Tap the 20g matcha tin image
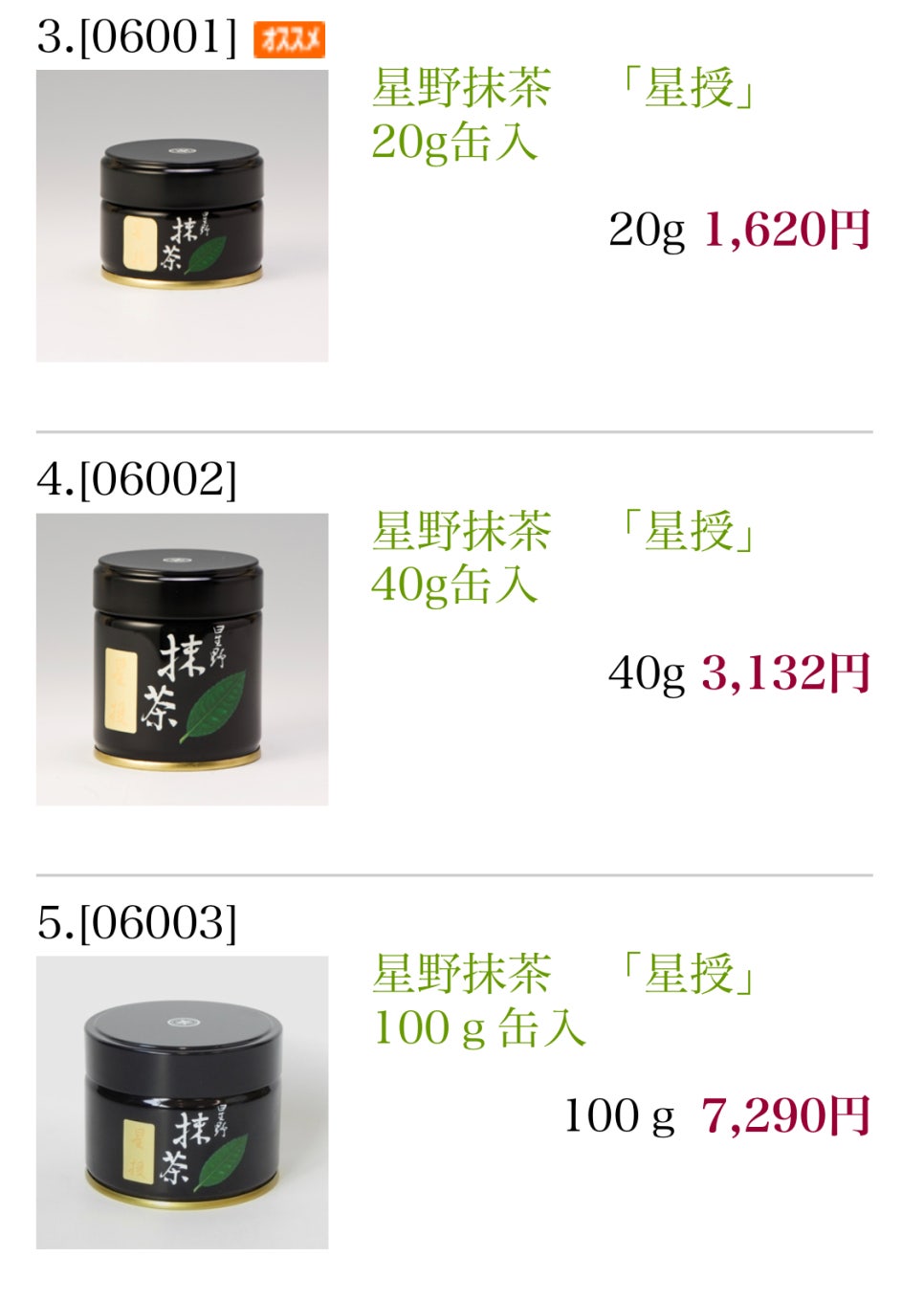 pyautogui.click(x=182, y=216)
